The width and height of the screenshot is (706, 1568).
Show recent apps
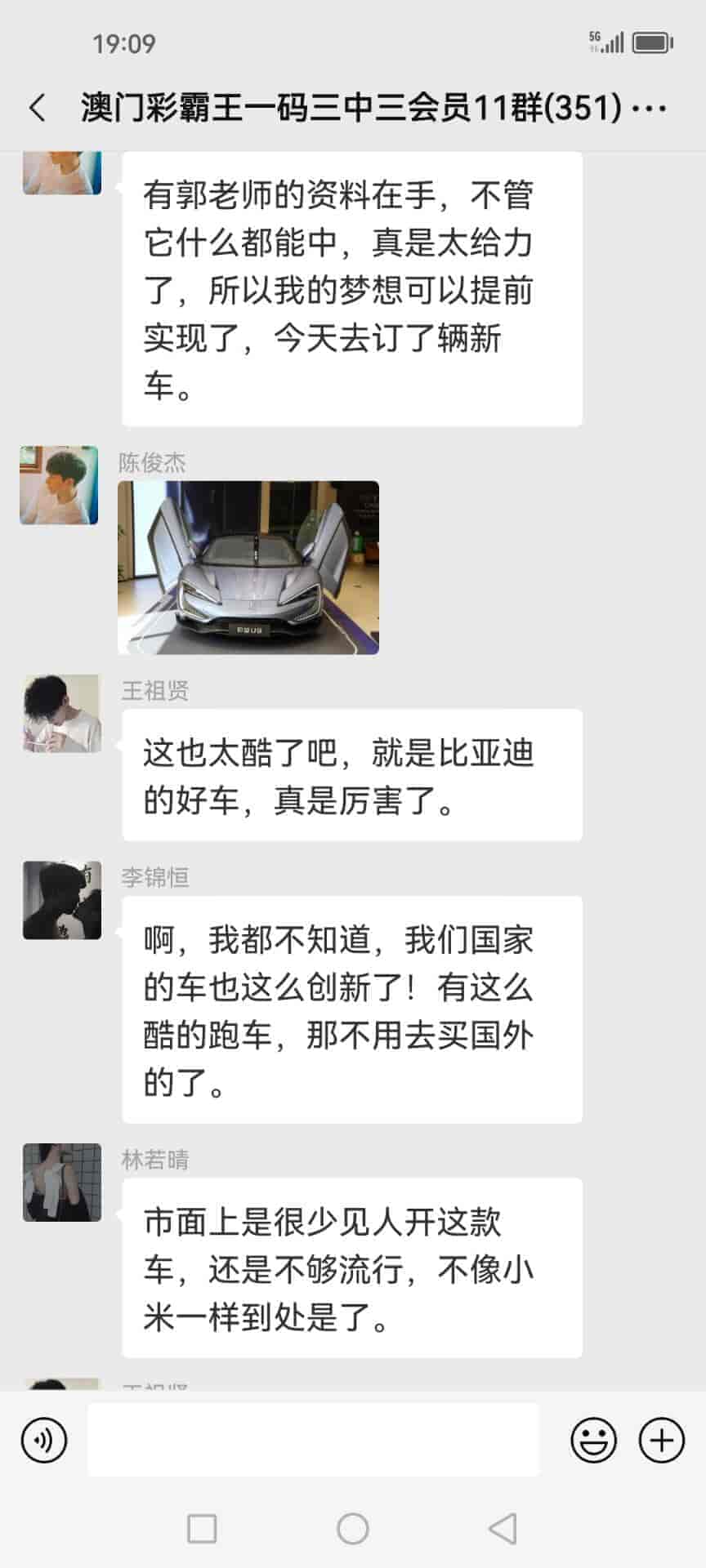pos(202,1529)
